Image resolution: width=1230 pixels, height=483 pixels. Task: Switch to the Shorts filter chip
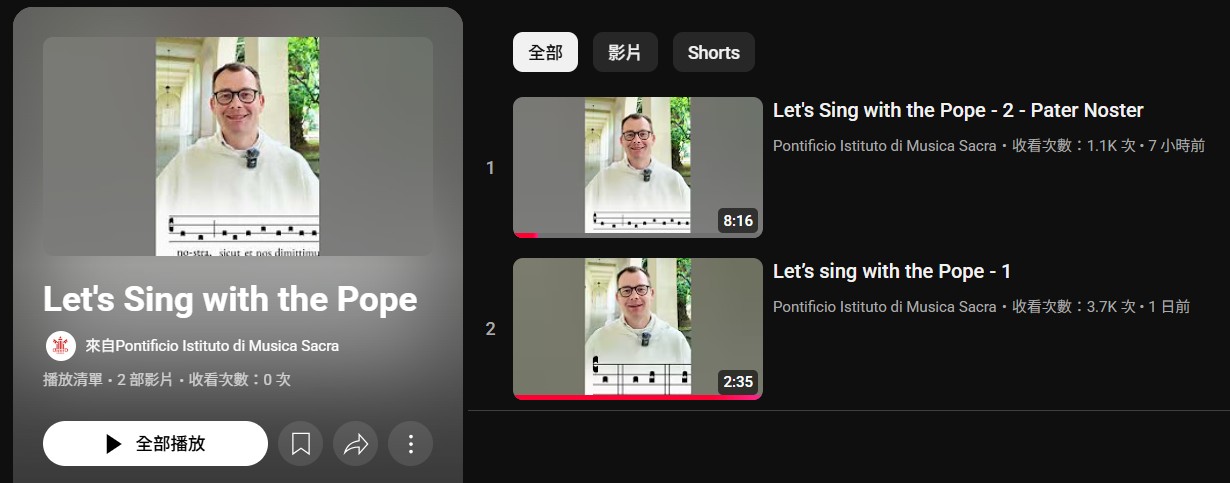tap(713, 53)
